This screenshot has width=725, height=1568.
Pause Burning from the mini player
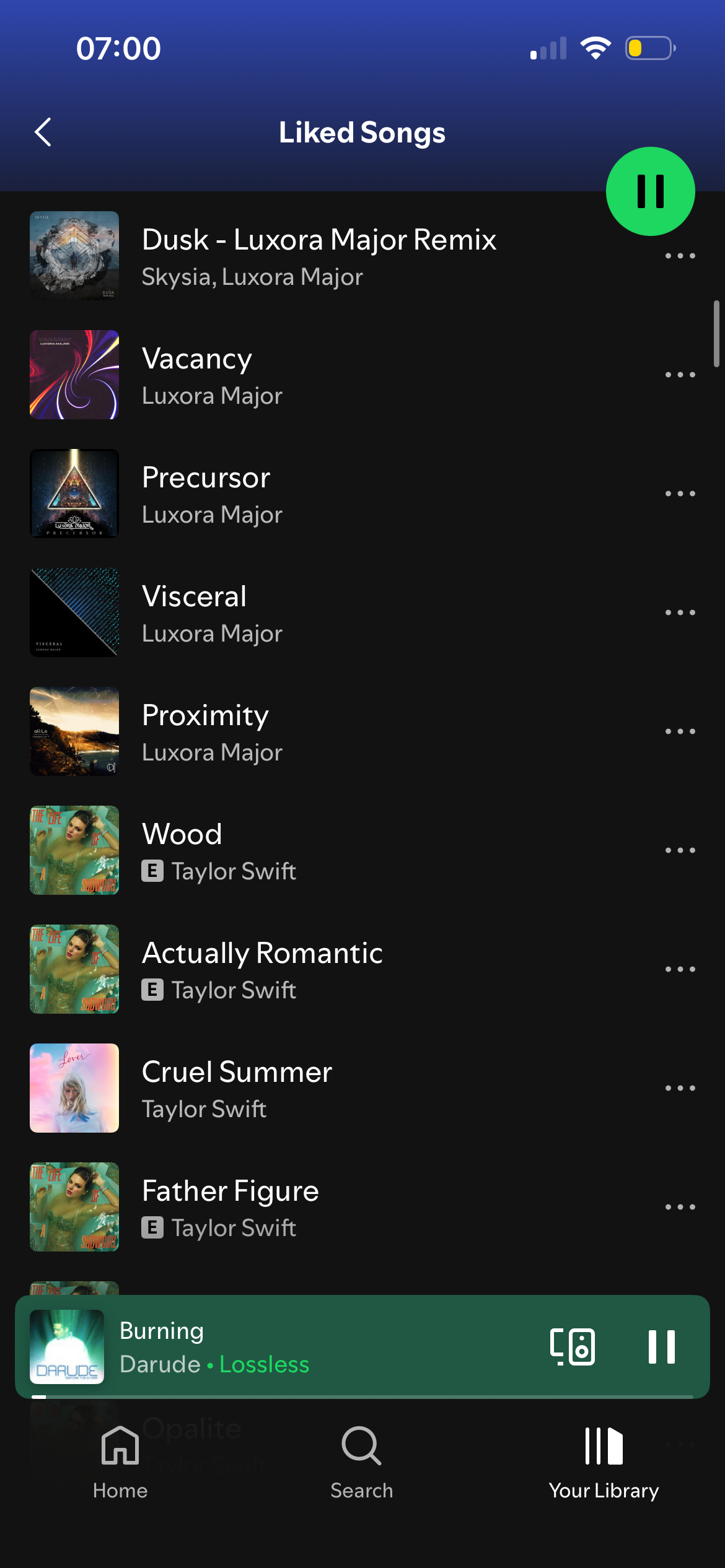(x=661, y=1347)
